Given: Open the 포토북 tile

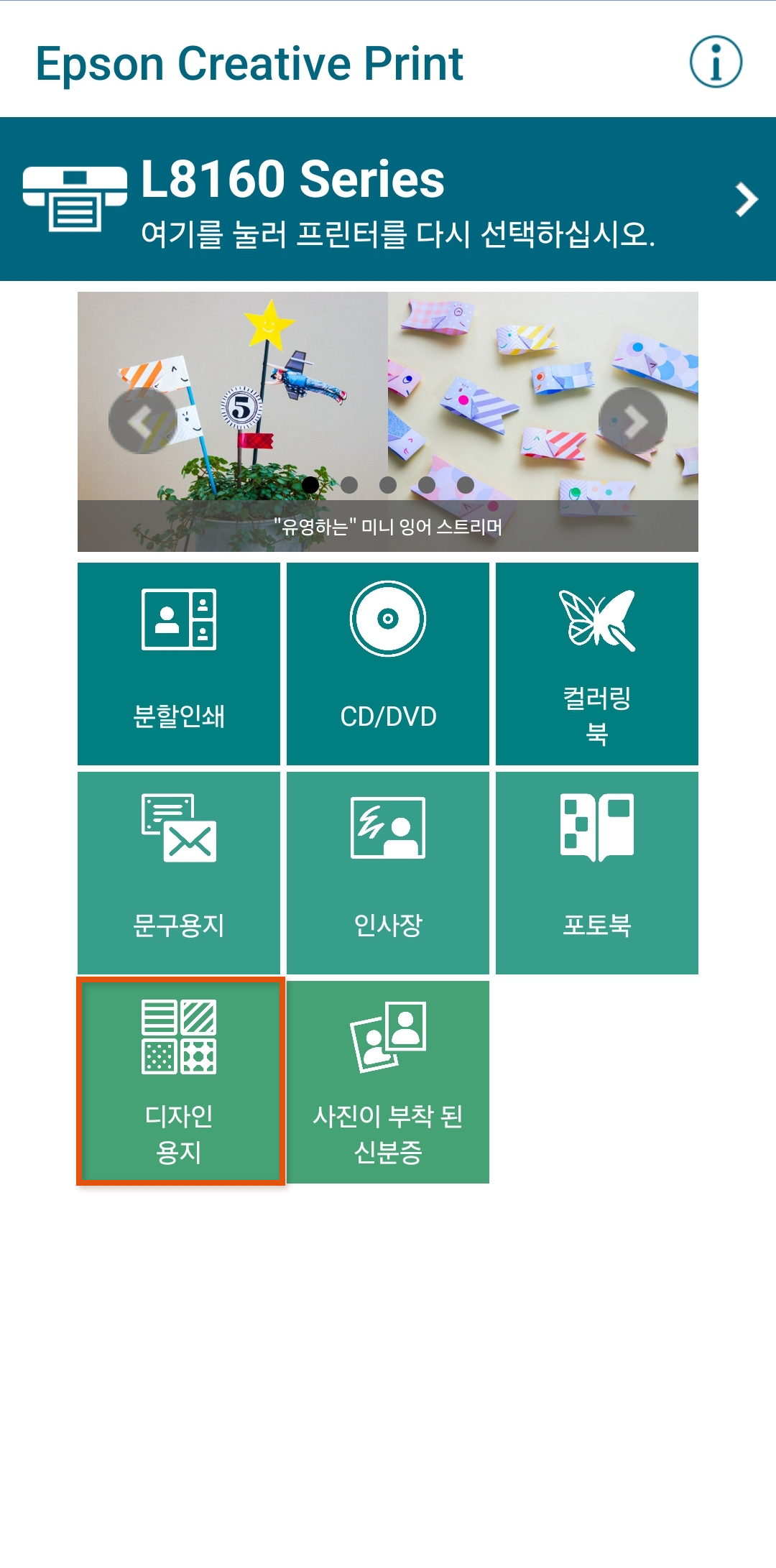Looking at the screenshot, I should [596, 872].
